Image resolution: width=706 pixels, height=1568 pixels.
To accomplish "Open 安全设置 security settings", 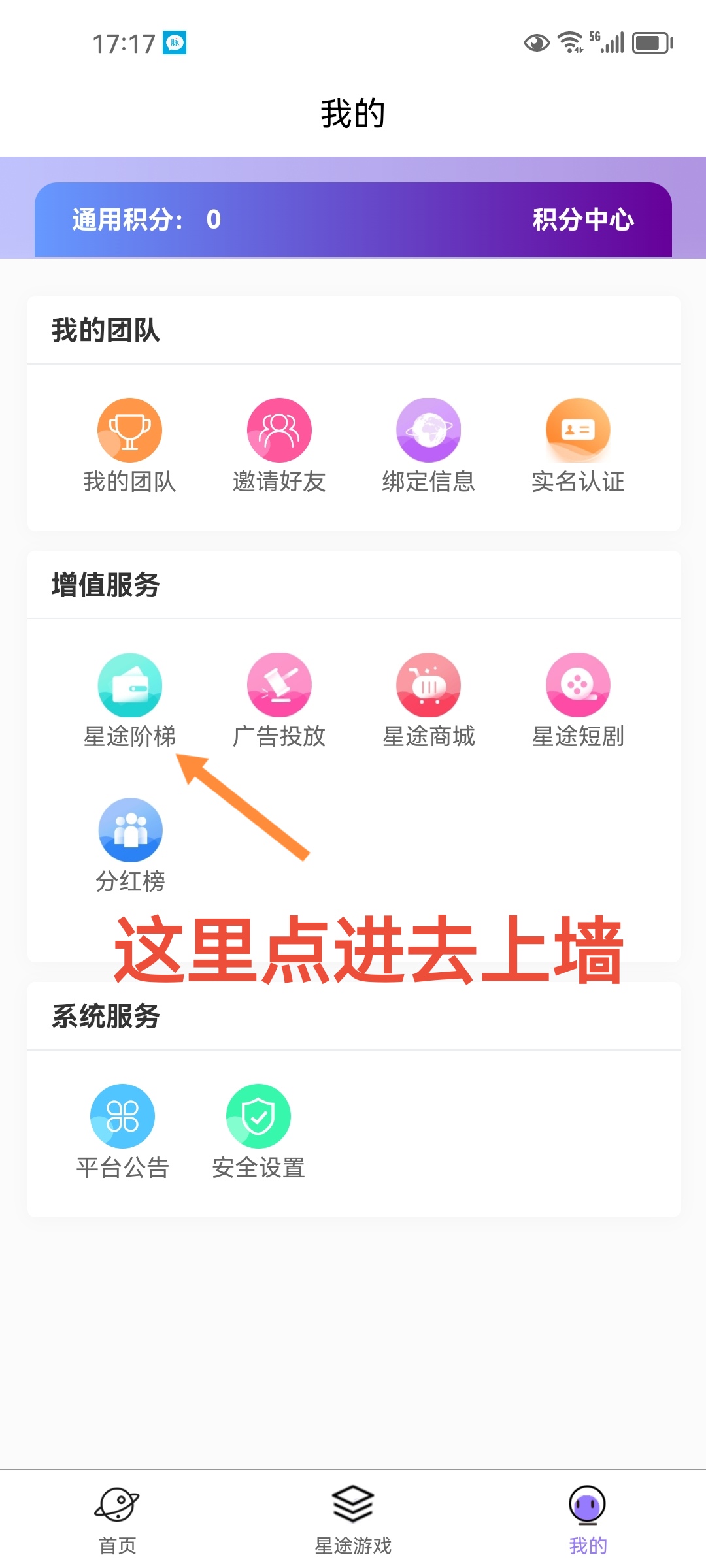I will click(x=258, y=1132).
